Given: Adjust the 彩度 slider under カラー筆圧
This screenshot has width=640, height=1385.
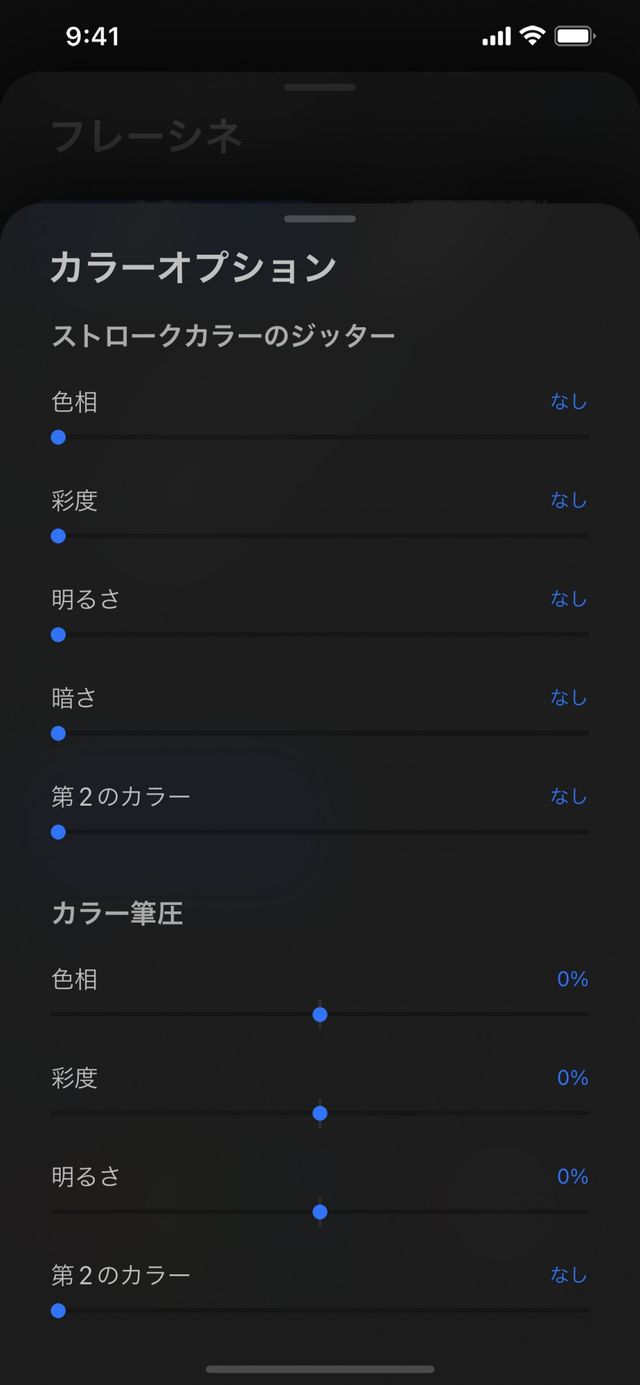Looking at the screenshot, I should coord(320,1113).
